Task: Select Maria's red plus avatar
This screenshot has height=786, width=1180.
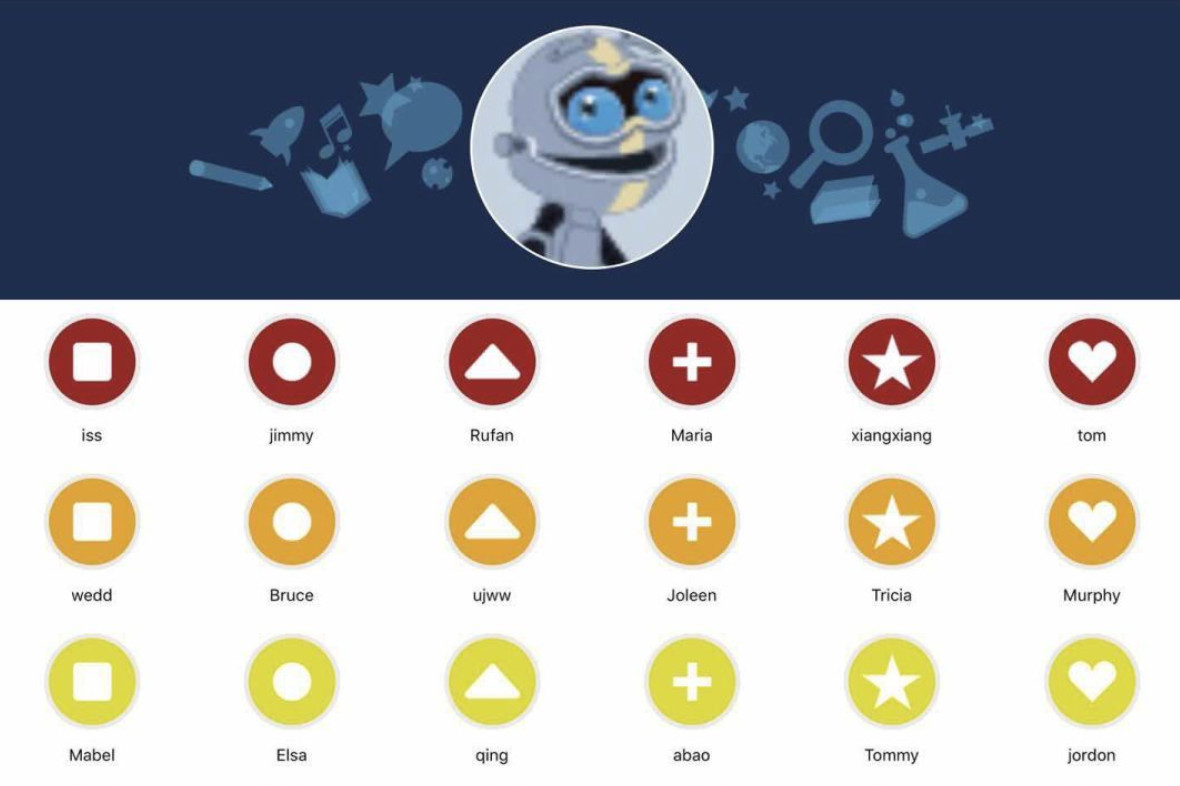Action: 692,362
